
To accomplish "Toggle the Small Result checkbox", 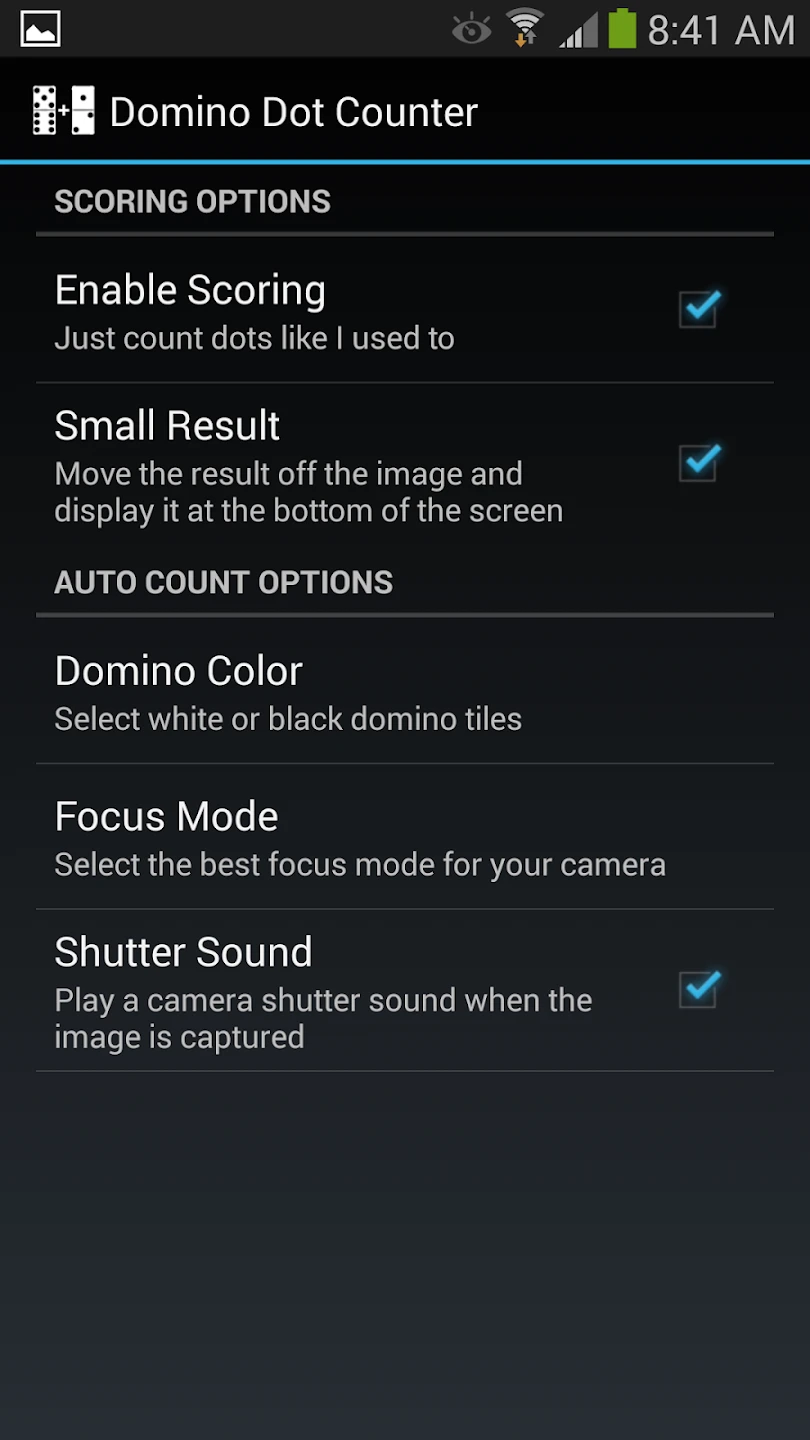I will pos(698,463).
